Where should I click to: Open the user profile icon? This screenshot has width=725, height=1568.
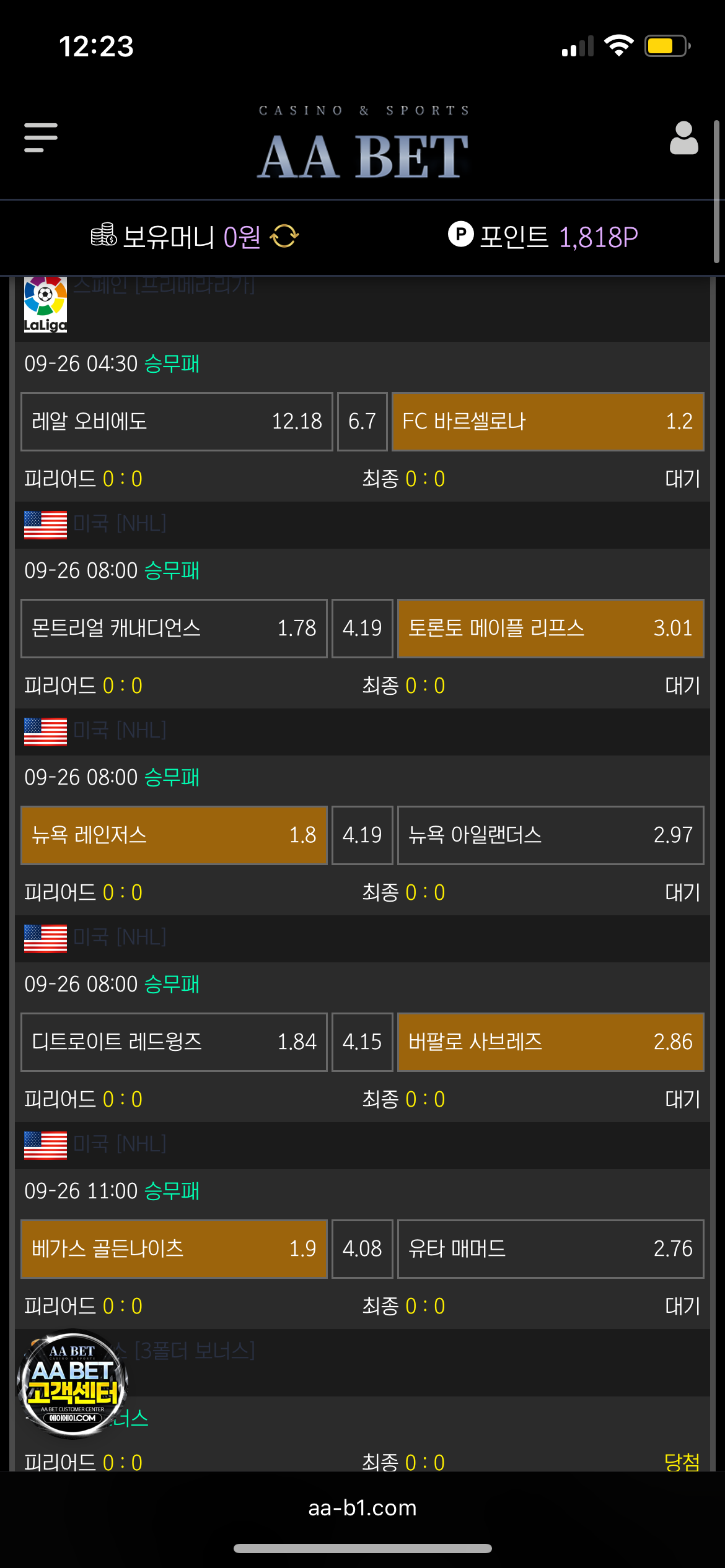pyautogui.click(x=683, y=137)
